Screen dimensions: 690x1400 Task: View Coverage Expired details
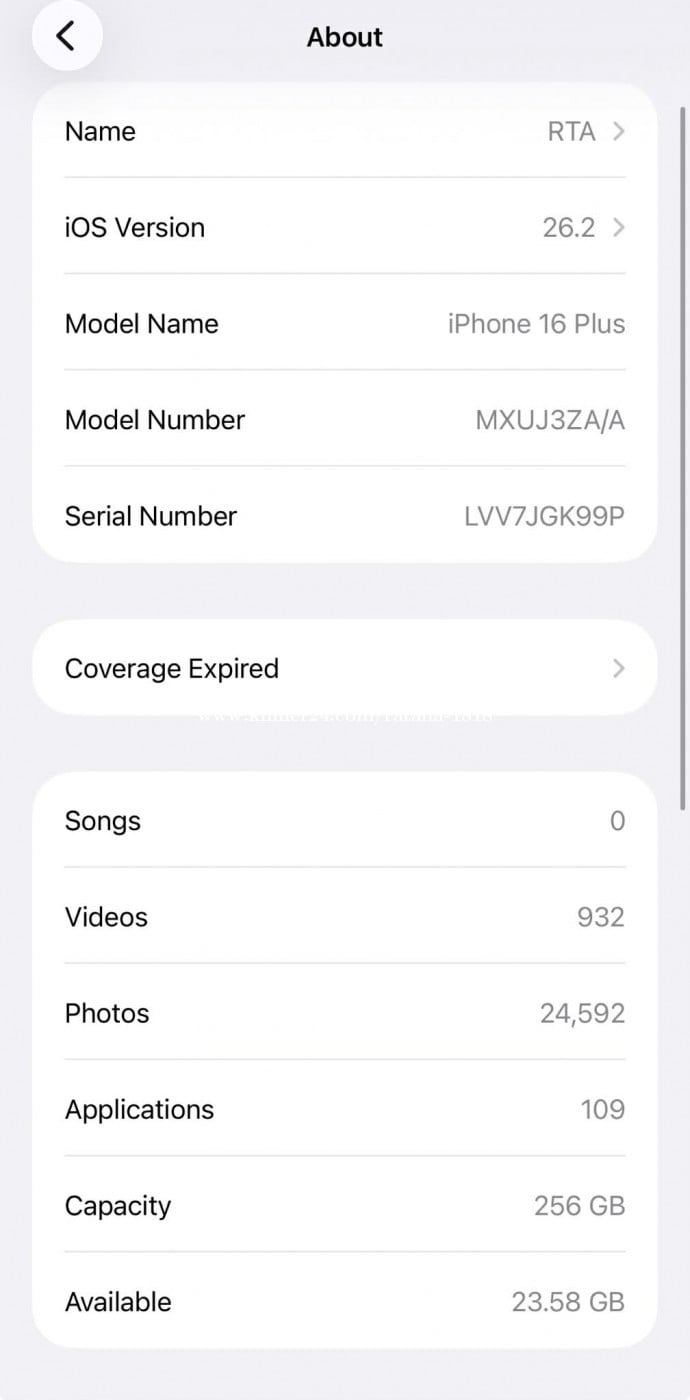(x=344, y=668)
